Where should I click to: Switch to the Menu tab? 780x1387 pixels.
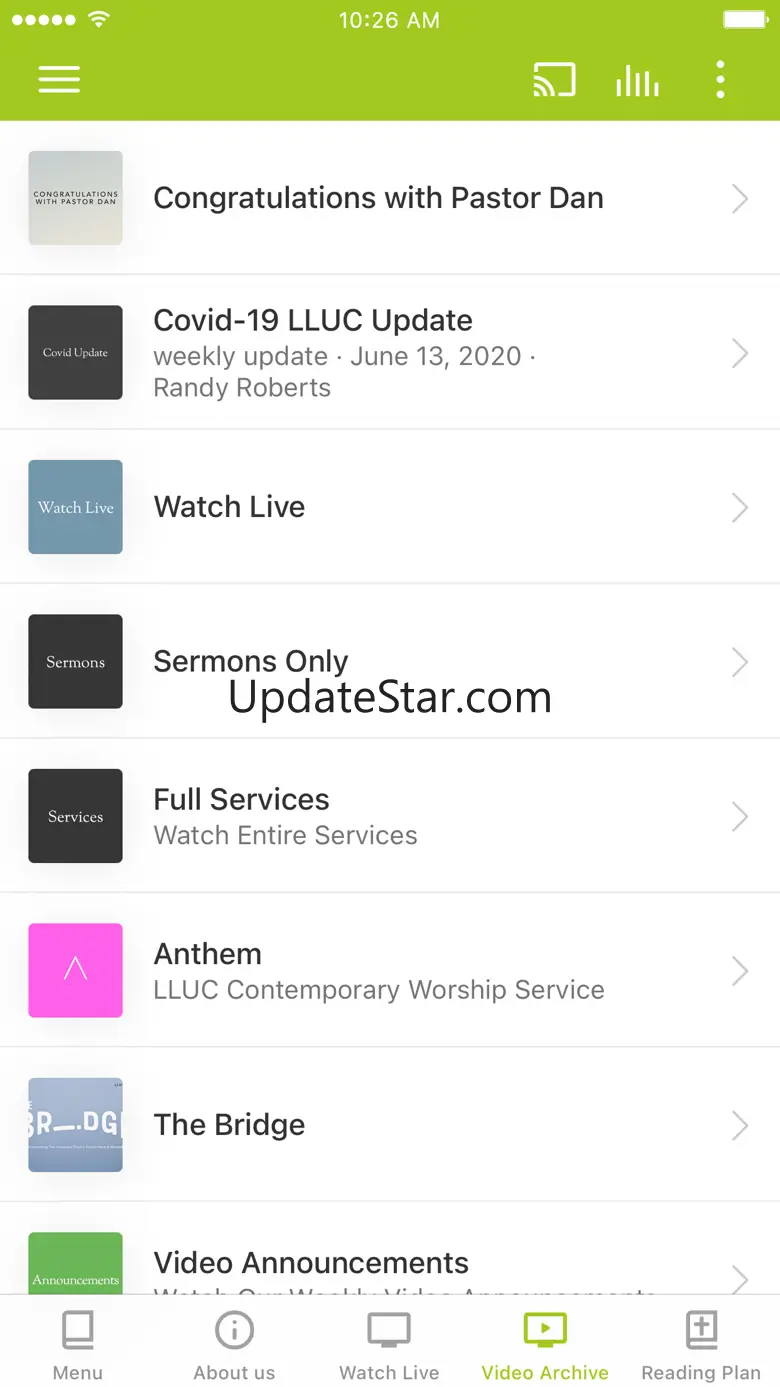78,1343
